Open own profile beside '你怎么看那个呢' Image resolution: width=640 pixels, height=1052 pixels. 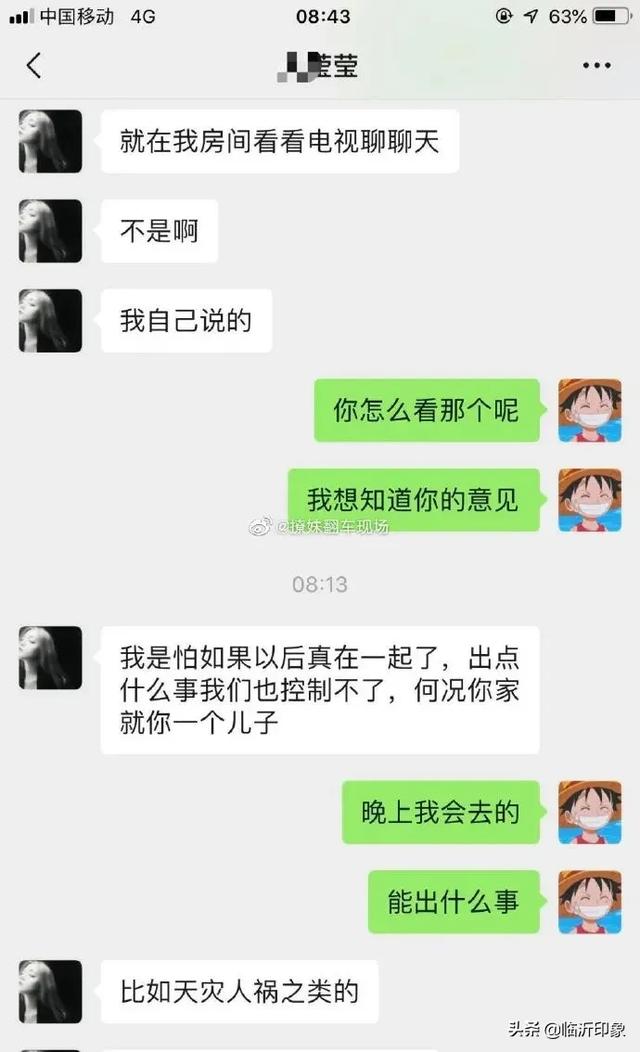coord(590,410)
